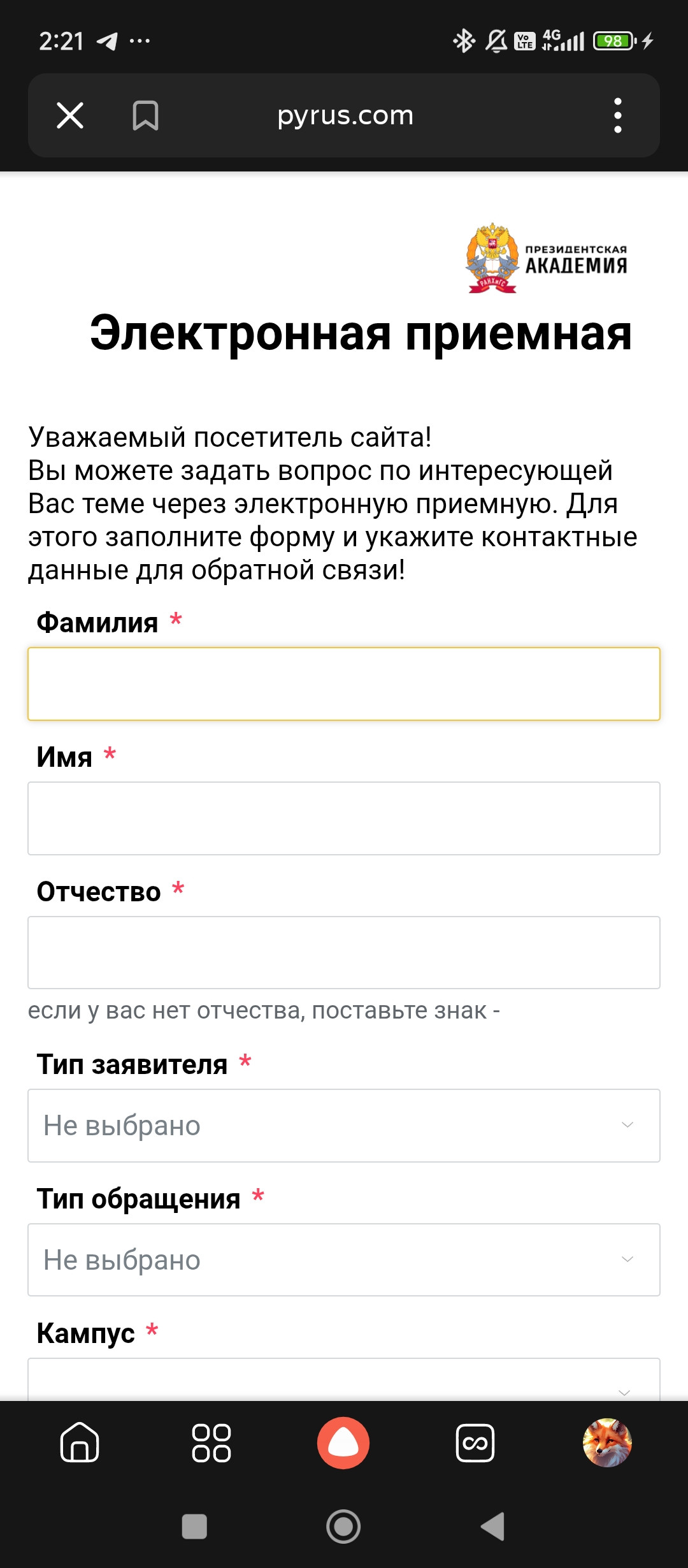
Task: Tap the Имя input field
Action: click(344, 818)
